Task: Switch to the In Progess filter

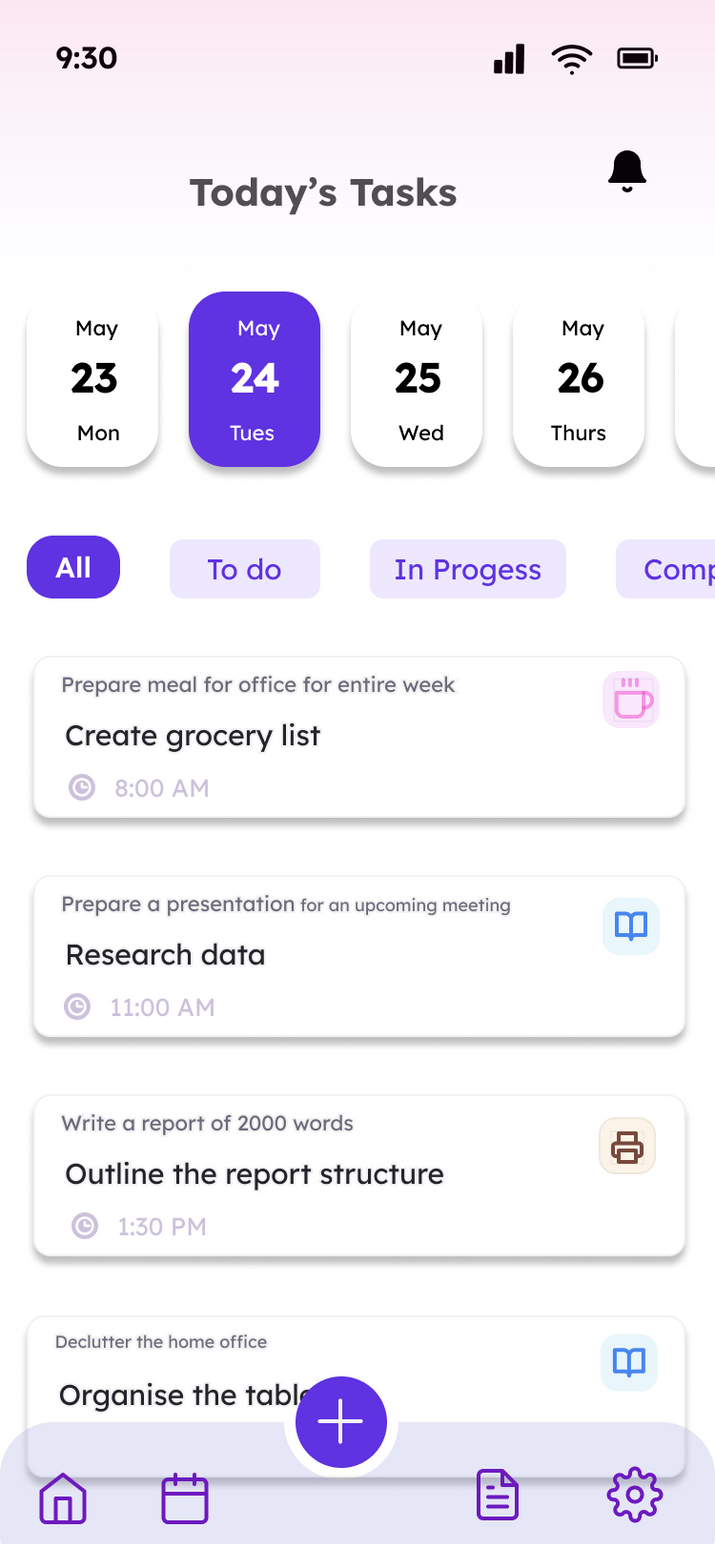Action: (x=467, y=569)
